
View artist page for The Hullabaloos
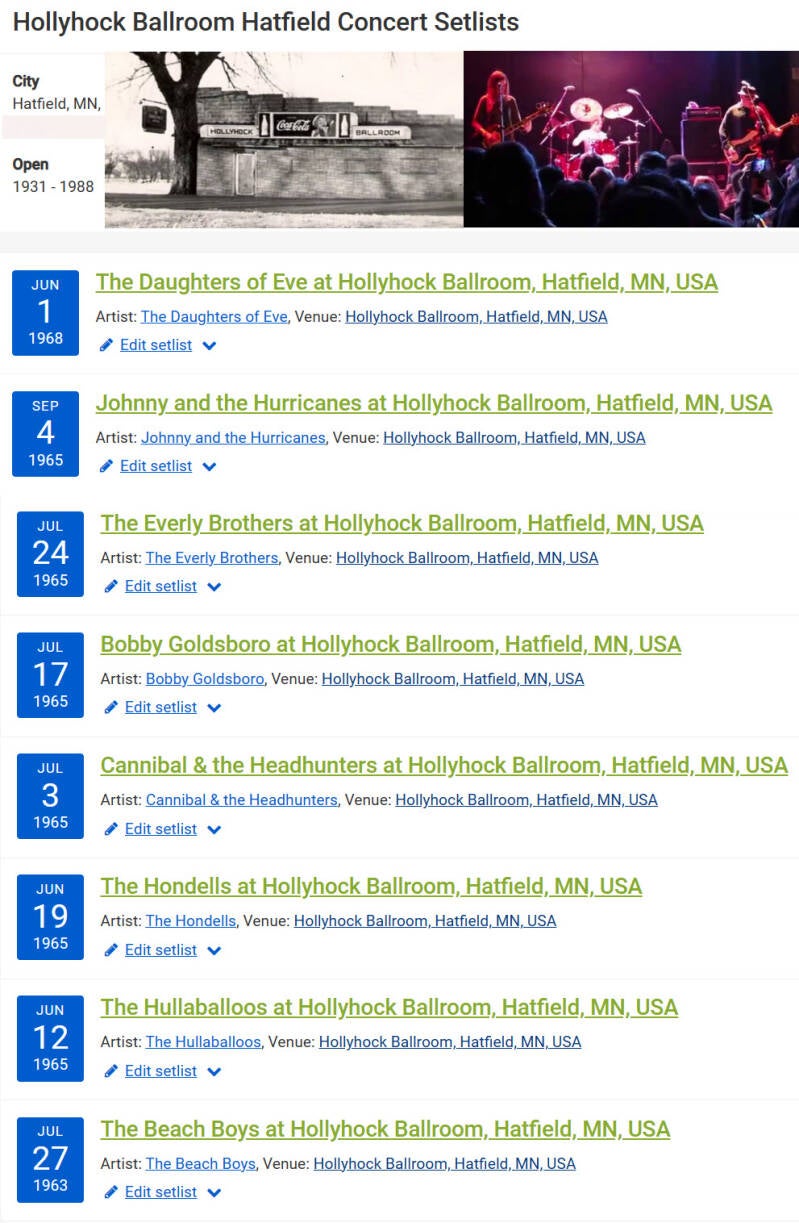click(x=203, y=1041)
